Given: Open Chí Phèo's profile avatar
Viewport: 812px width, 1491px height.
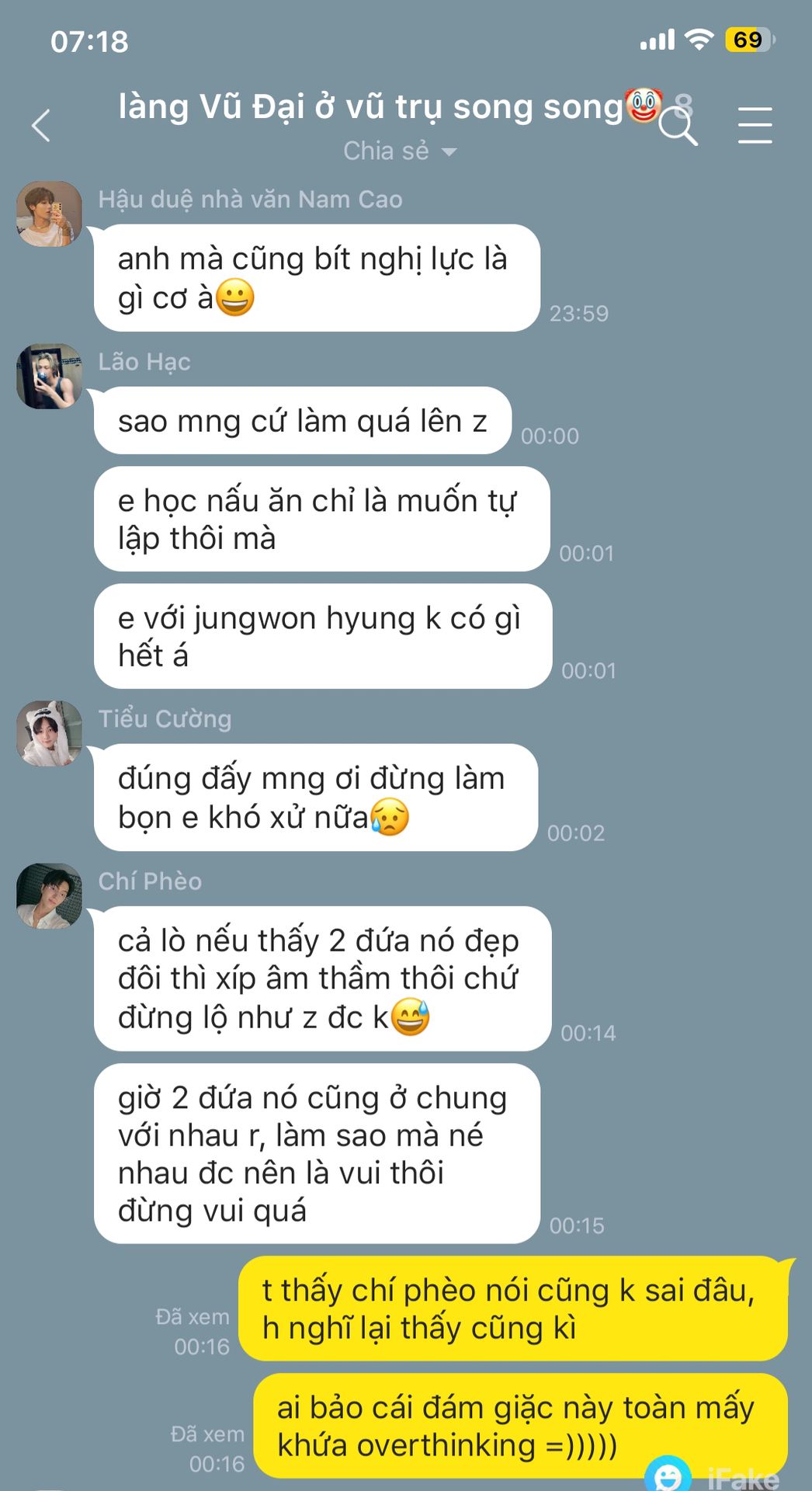Looking at the screenshot, I should (x=50, y=896).
